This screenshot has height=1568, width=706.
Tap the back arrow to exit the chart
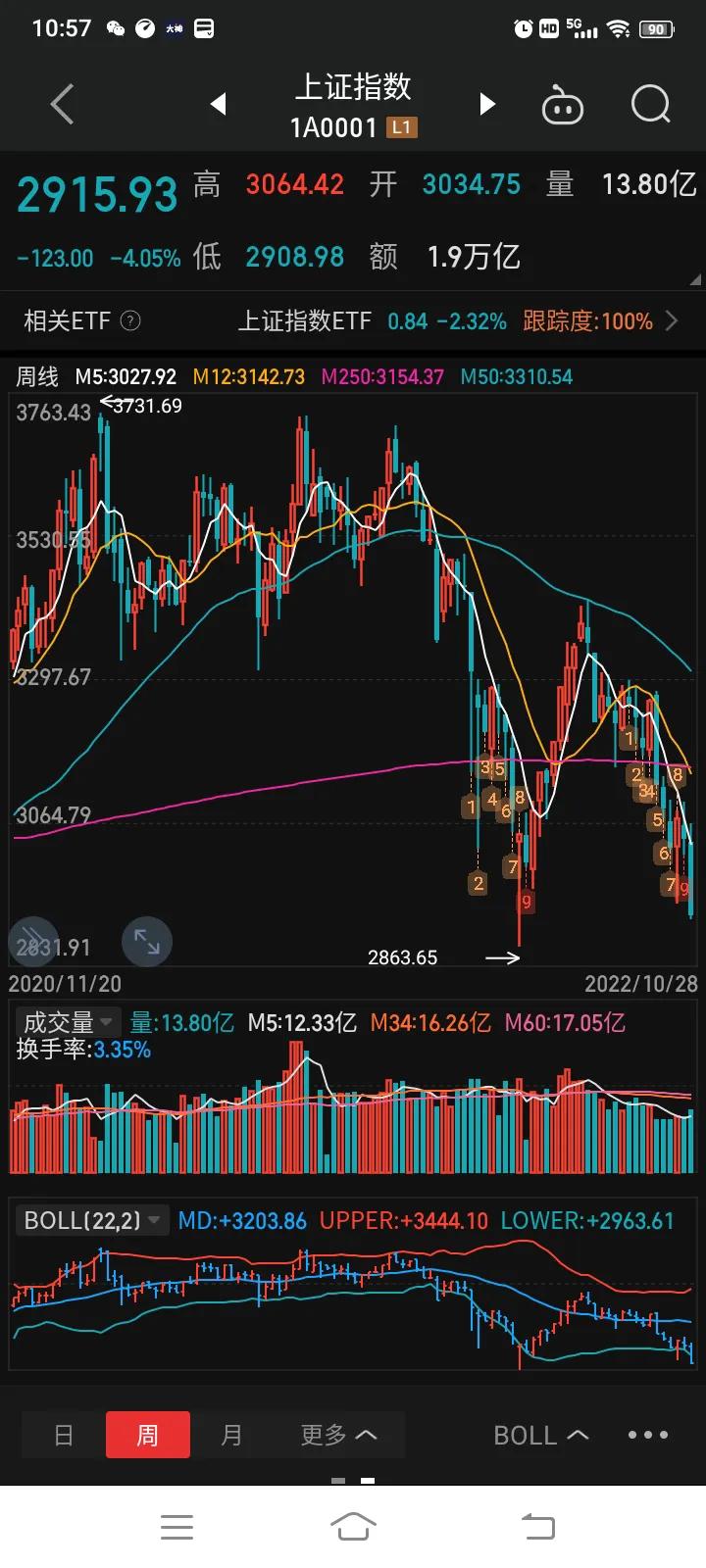coord(61,103)
